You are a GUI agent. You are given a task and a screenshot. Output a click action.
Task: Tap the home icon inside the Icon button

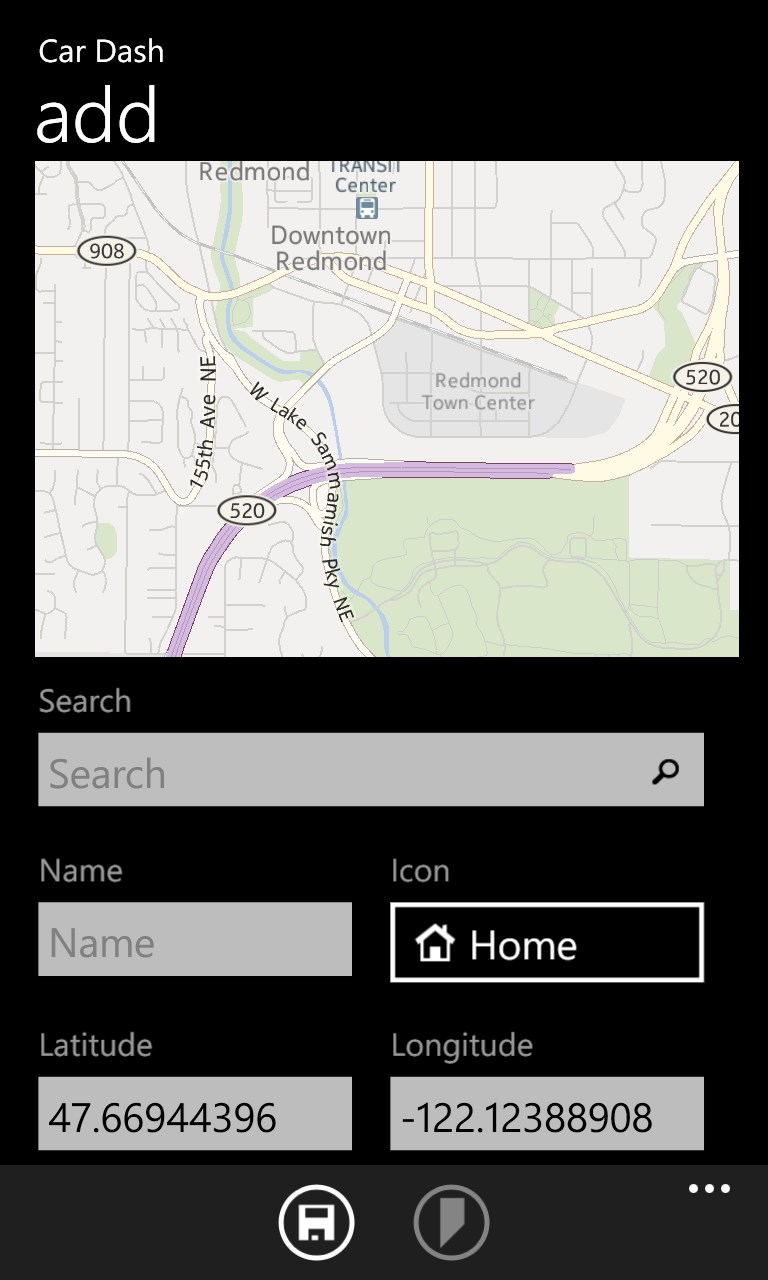click(x=435, y=942)
